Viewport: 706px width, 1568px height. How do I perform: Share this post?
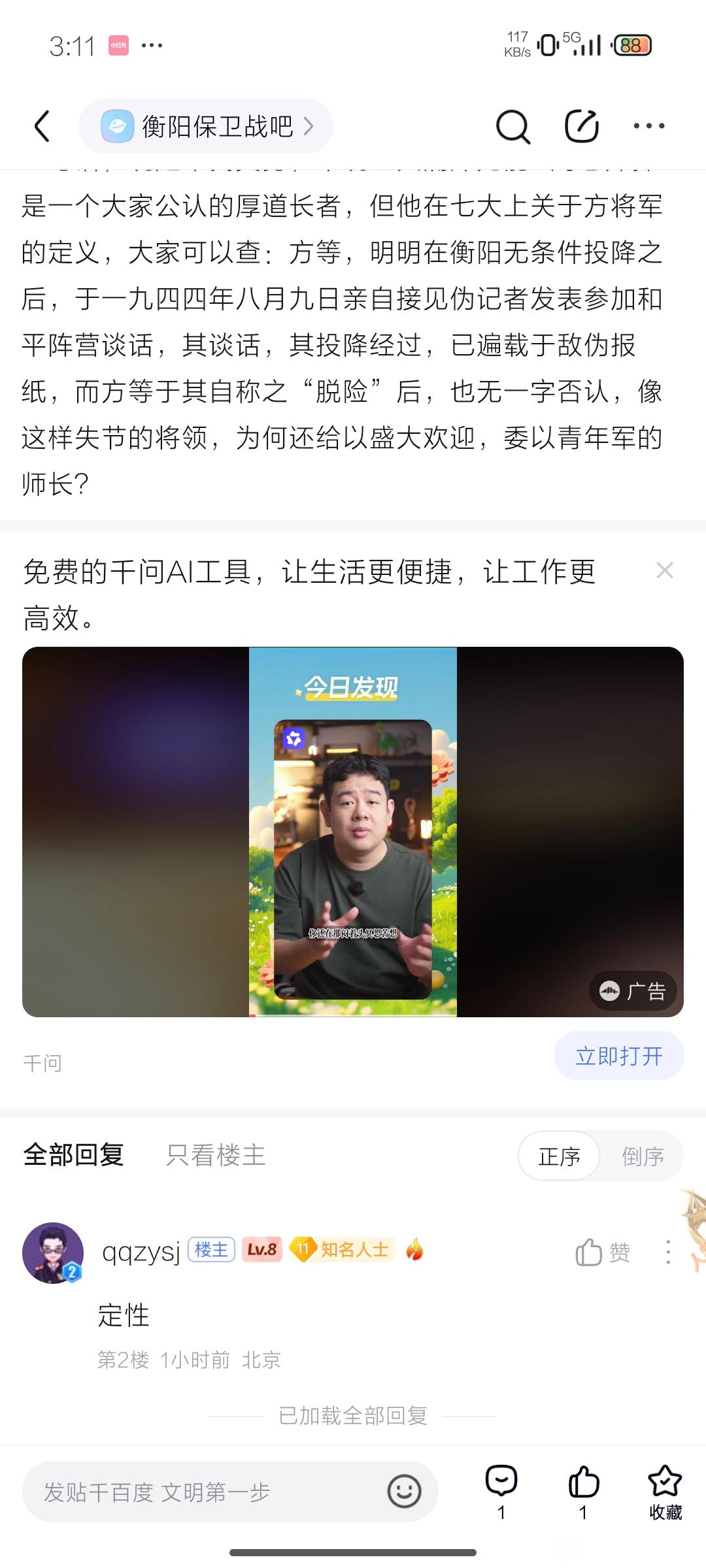[x=581, y=126]
